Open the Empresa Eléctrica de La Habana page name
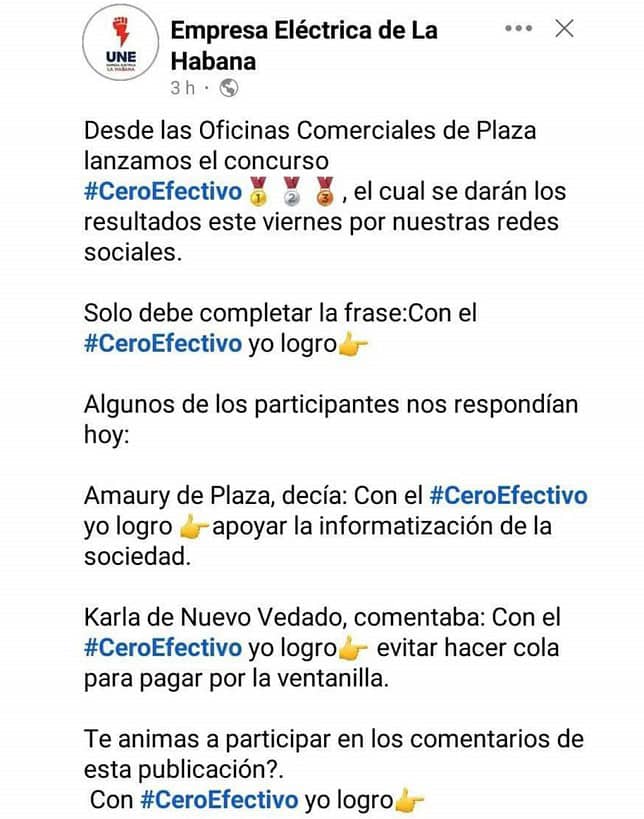This screenshot has height=819, width=644. coord(303,45)
